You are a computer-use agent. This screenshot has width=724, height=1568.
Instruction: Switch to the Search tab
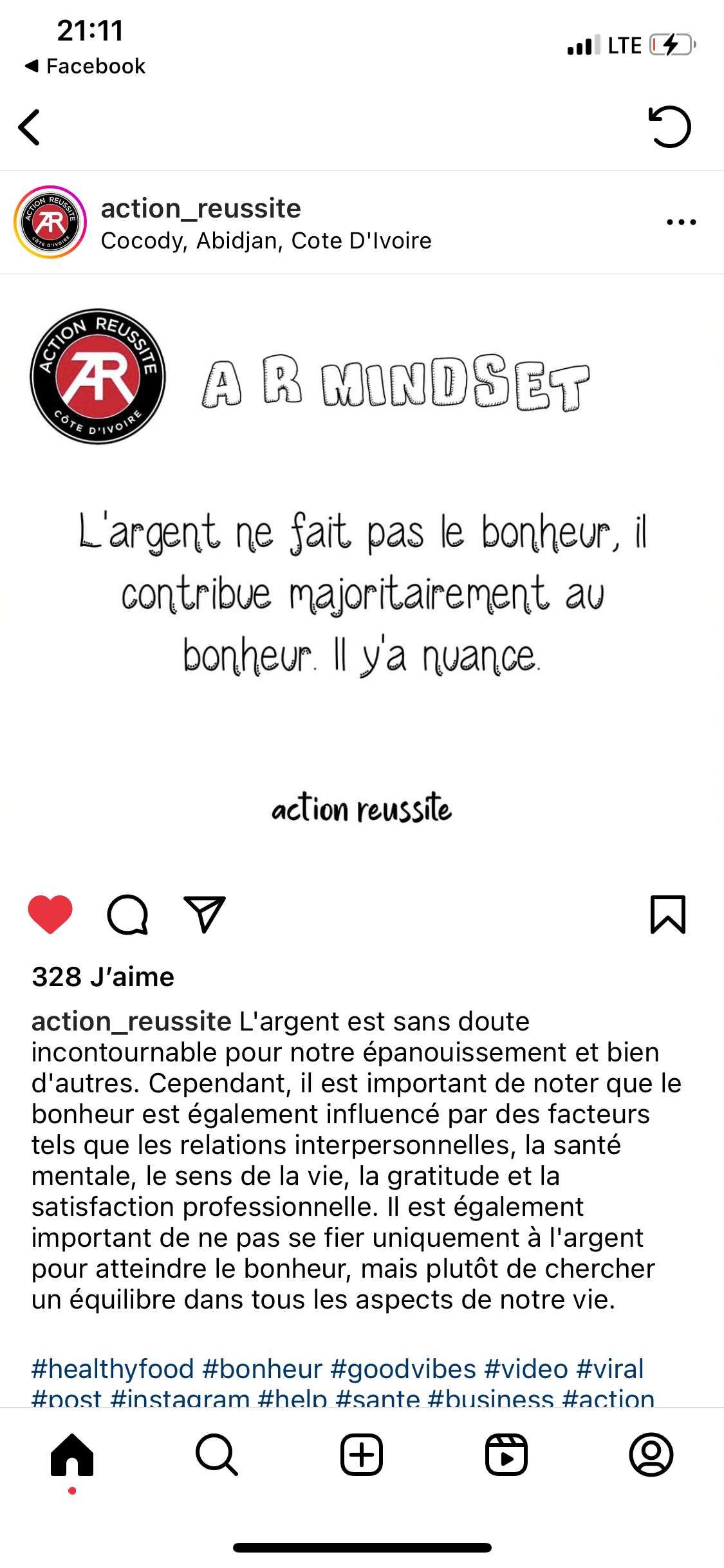point(217,1455)
